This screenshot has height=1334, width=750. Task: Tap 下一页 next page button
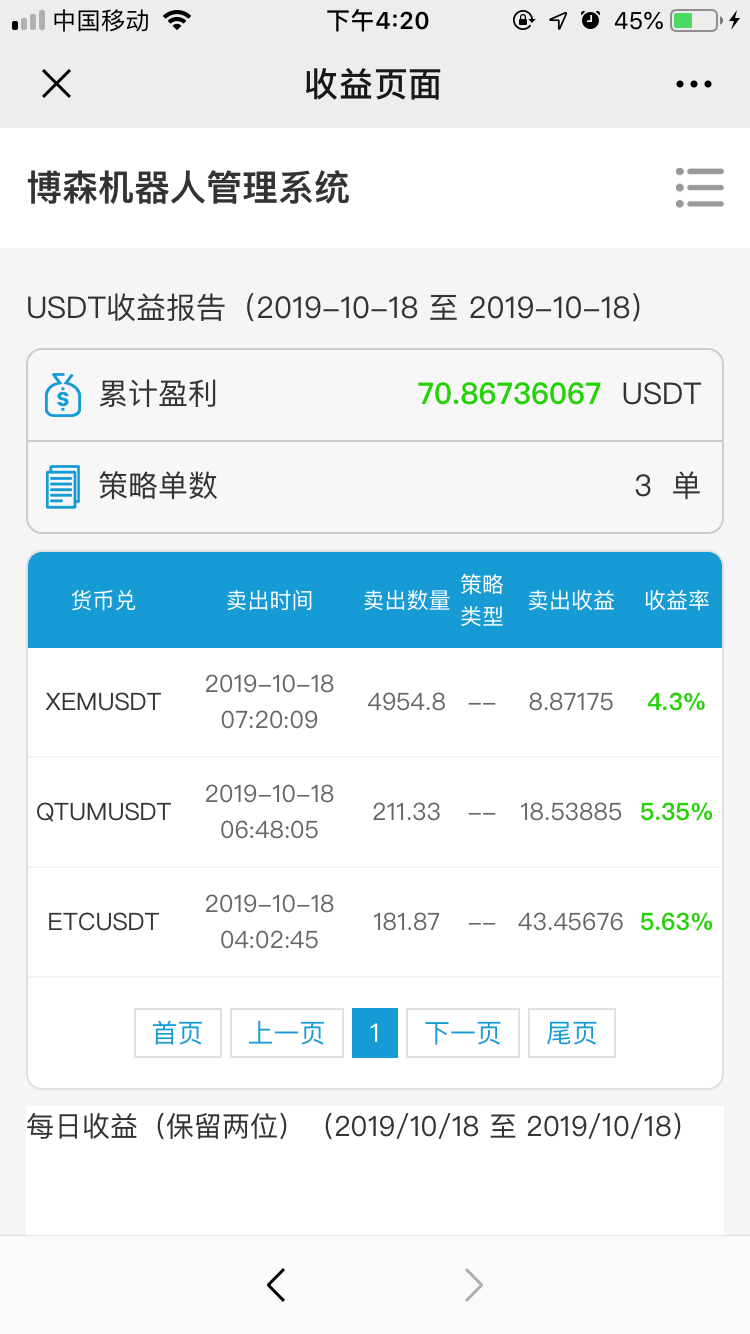pos(463,1033)
